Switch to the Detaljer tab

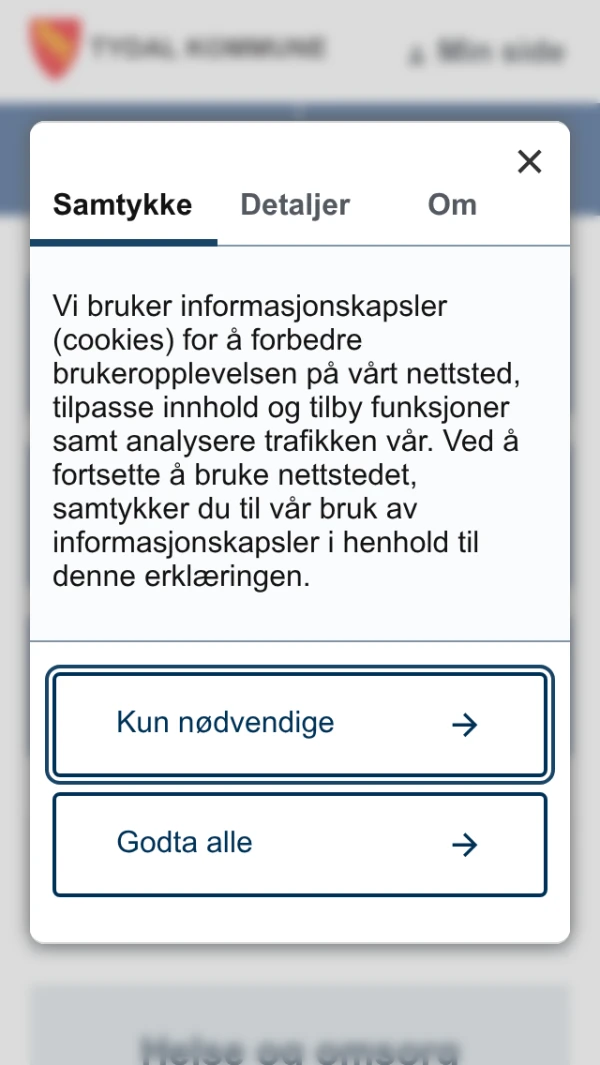pyautogui.click(x=295, y=205)
